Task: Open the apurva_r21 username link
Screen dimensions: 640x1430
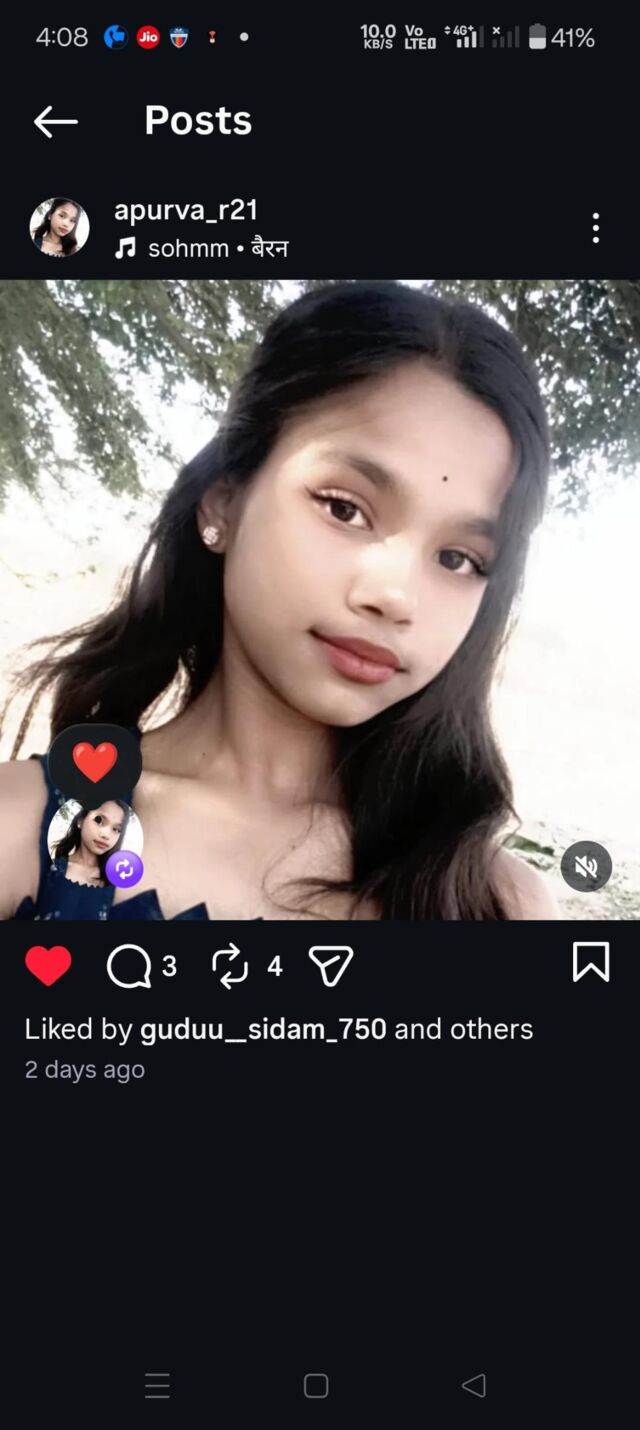Action: pyautogui.click(x=186, y=210)
